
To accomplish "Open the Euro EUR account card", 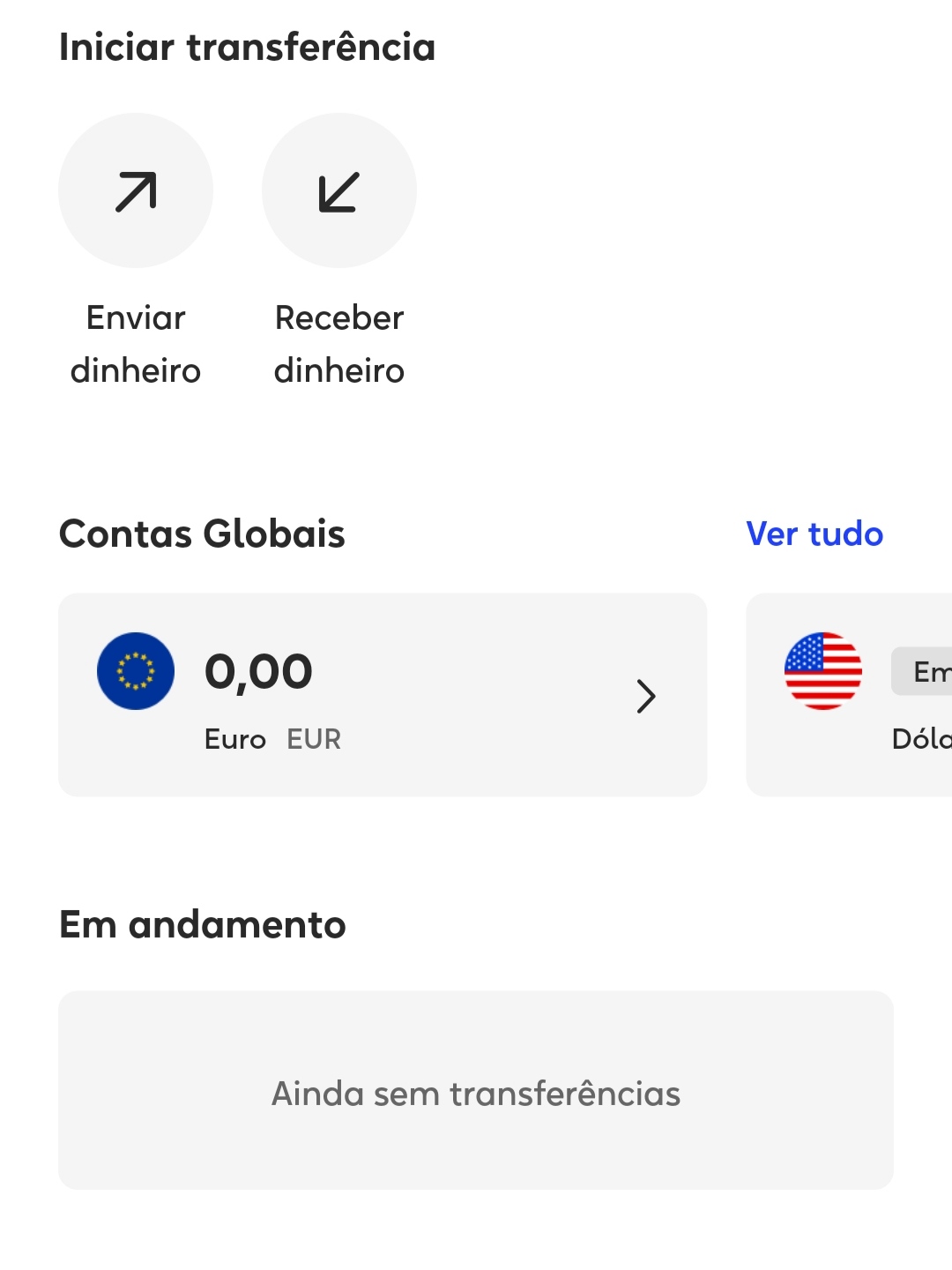I will coord(383,695).
